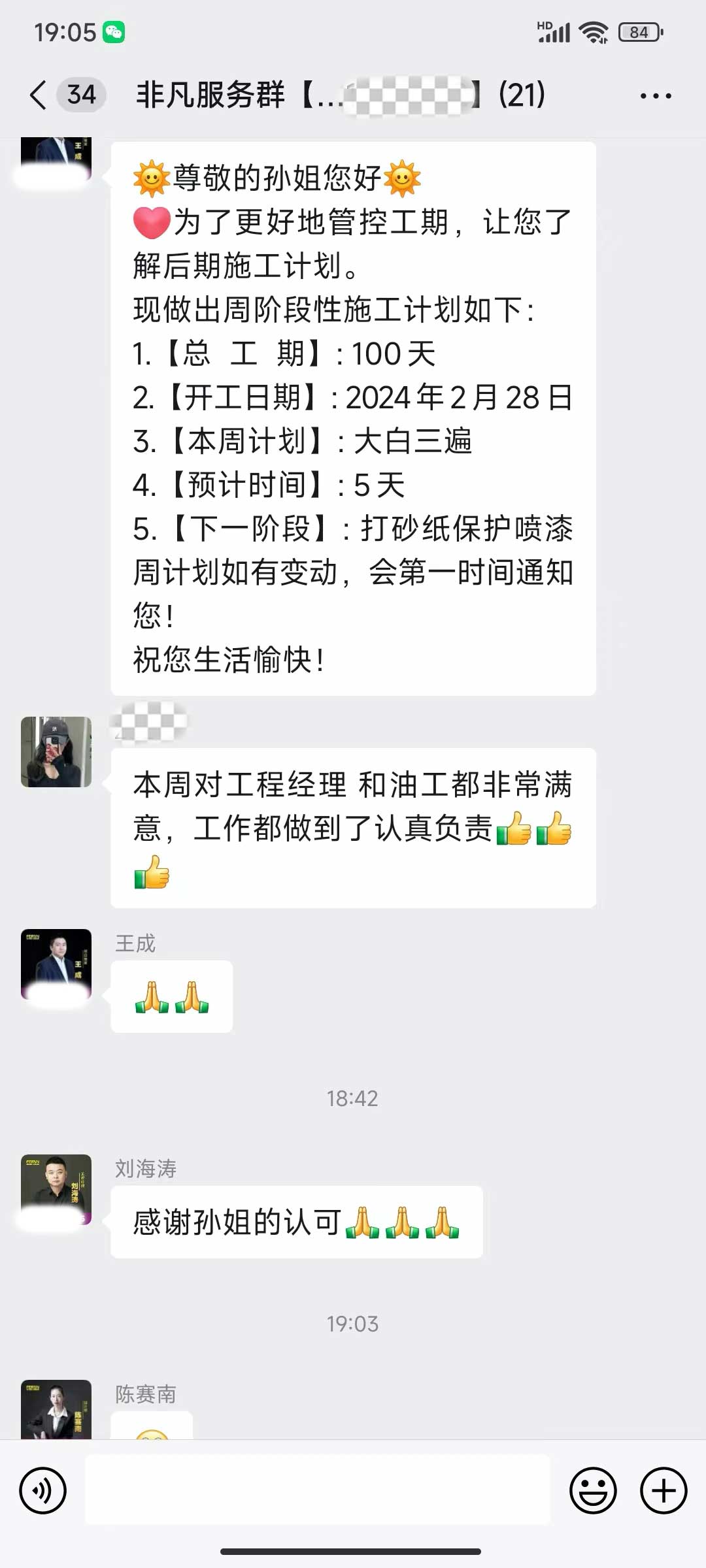706x1568 pixels.
Task: Open 陈赛南's profile avatar
Action: coord(56,1409)
